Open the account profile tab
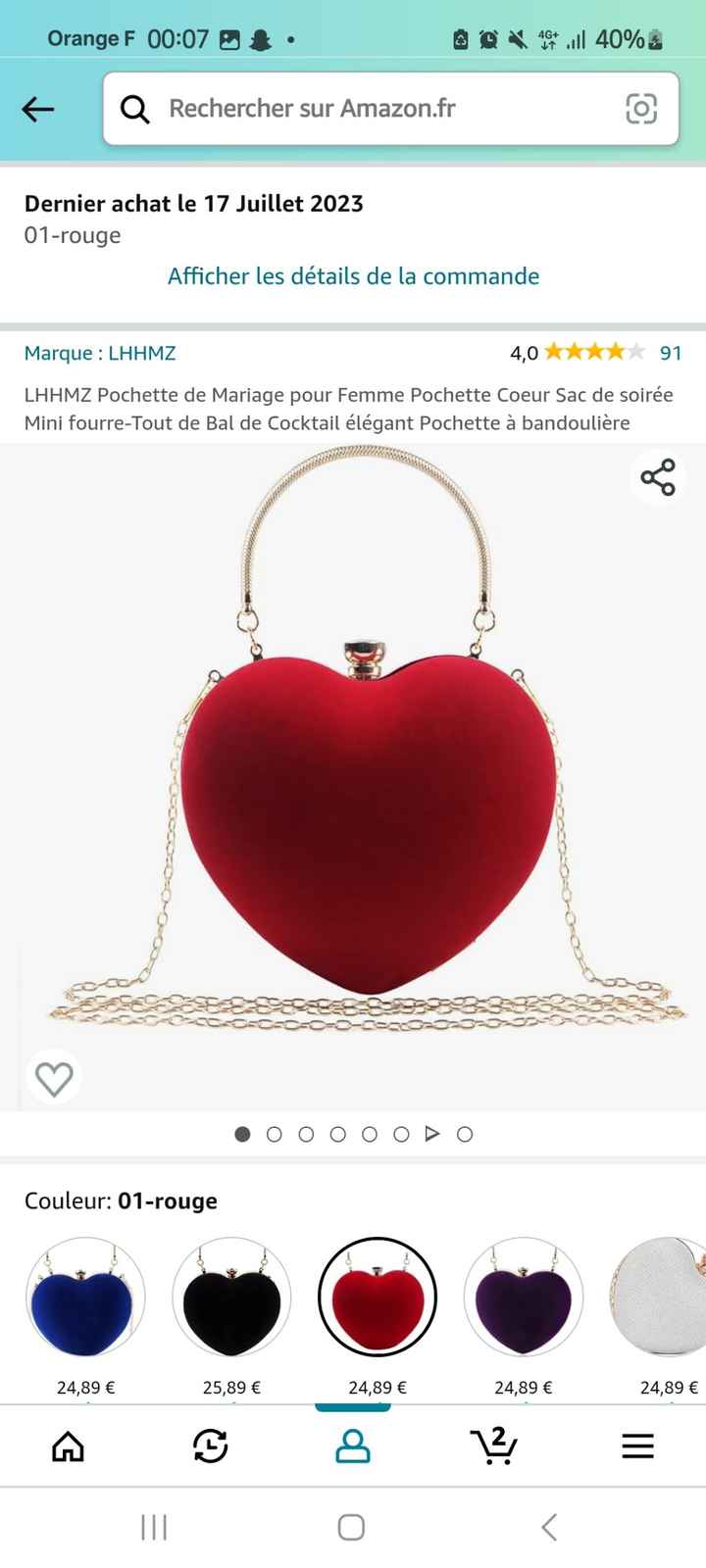The image size is (706, 1568). click(x=352, y=1445)
